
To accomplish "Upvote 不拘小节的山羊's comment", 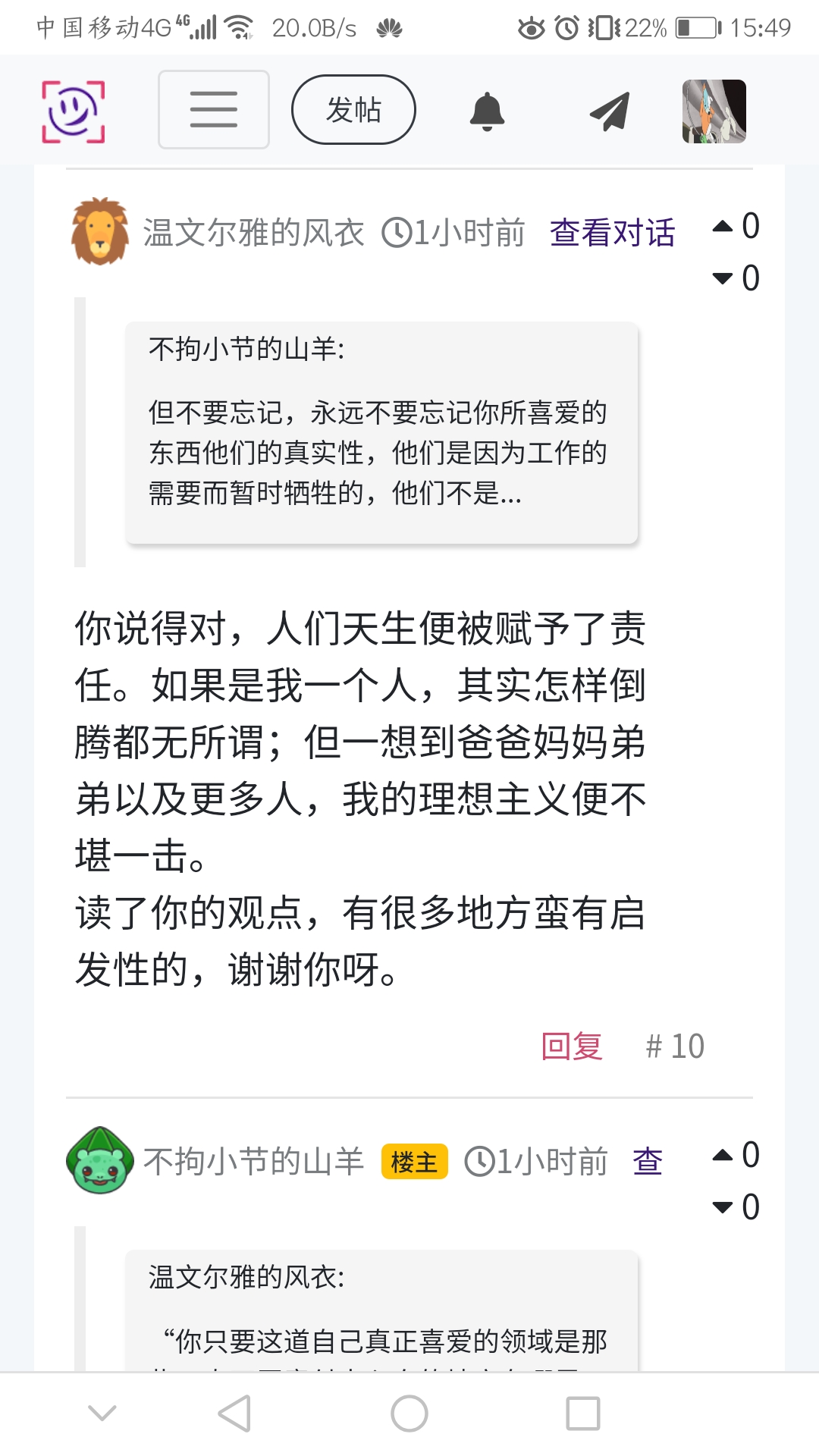I will pyautogui.click(x=723, y=1155).
